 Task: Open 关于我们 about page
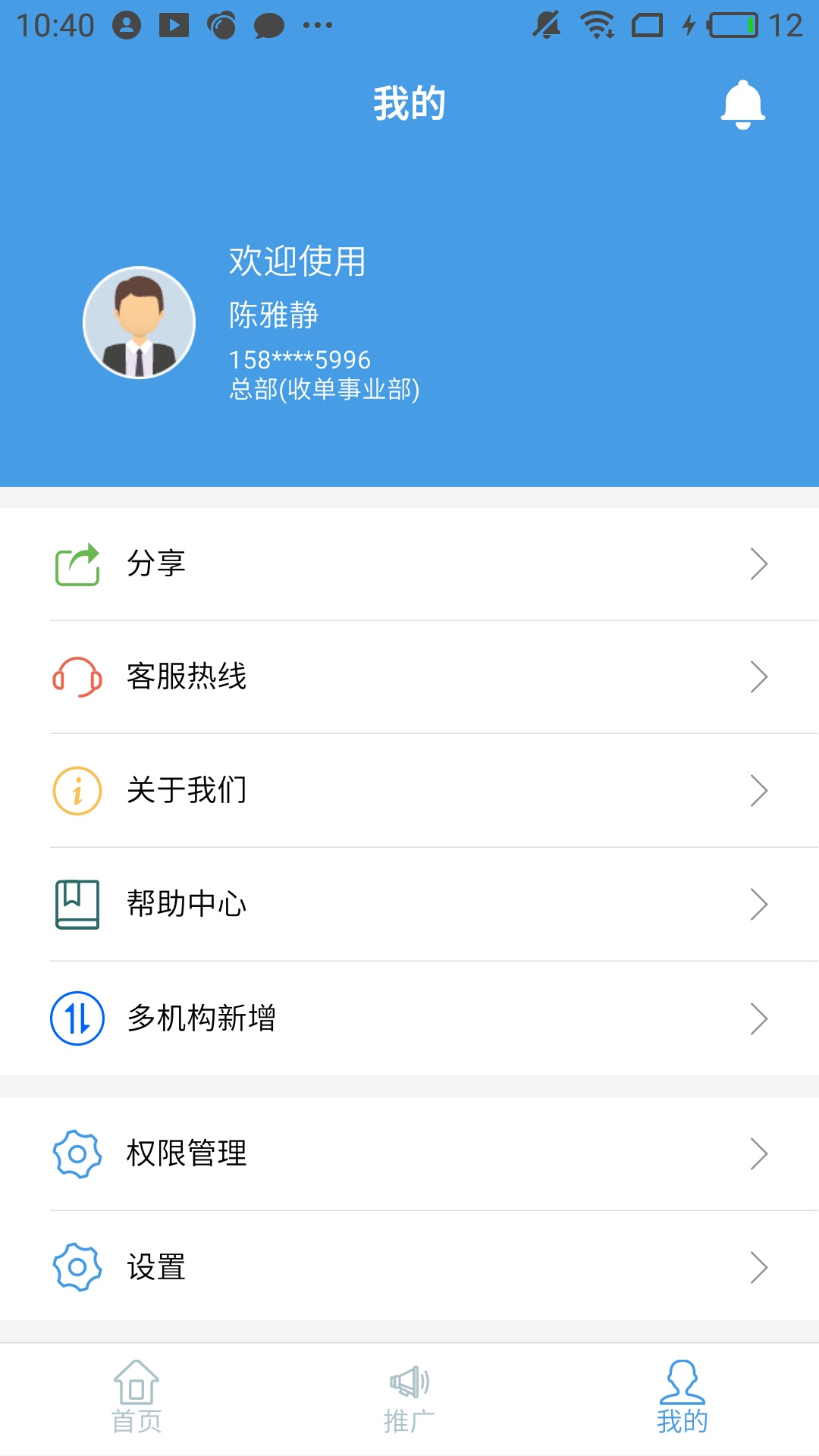coord(409,791)
